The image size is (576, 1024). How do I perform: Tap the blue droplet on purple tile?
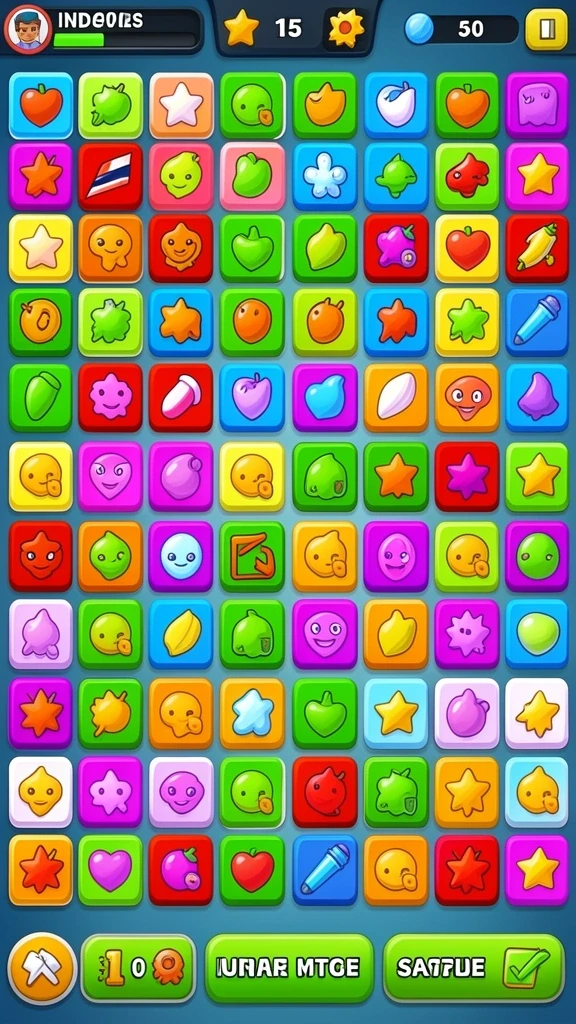pyautogui.click(x=325, y=398)
